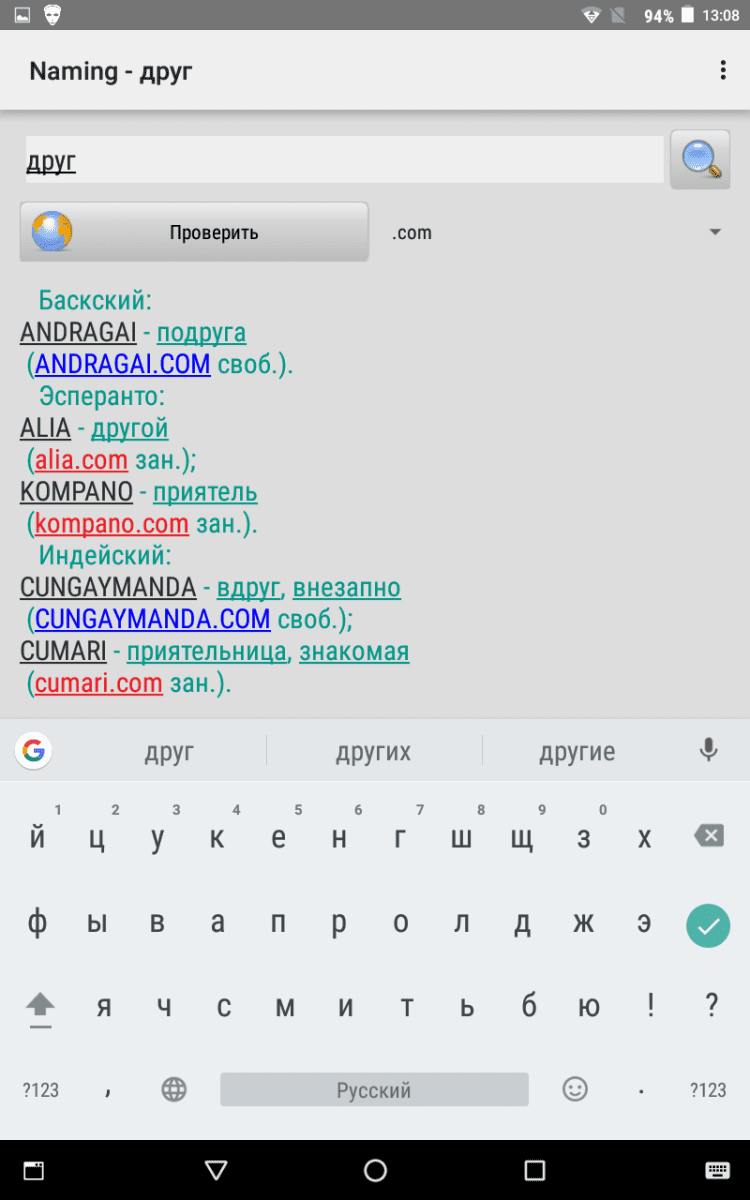Open the подруга translation link
The width and height of the screenshot is (750, 1200).
(x=201, y=332)
